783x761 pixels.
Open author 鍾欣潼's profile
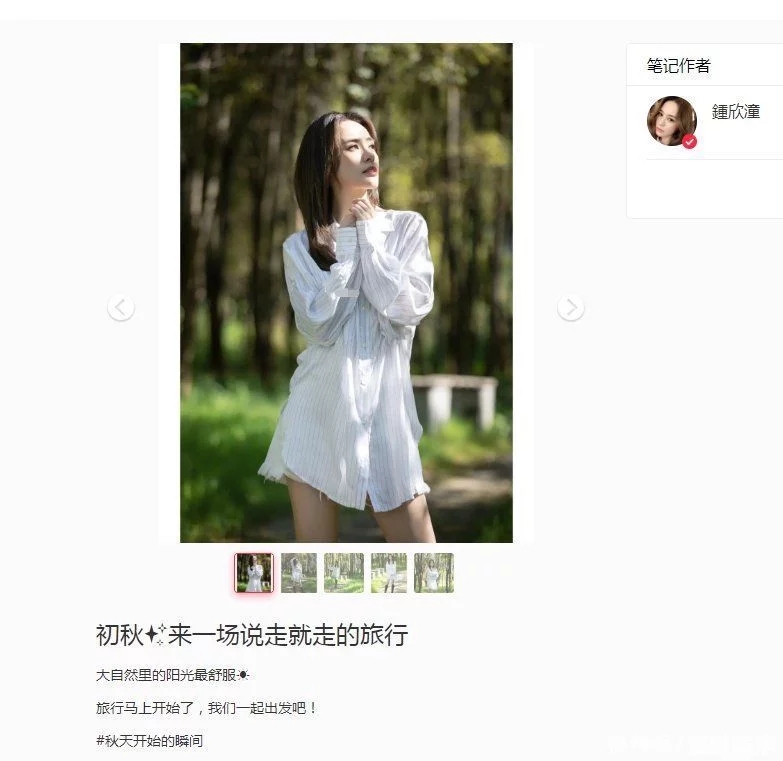(x=735, y=113)
